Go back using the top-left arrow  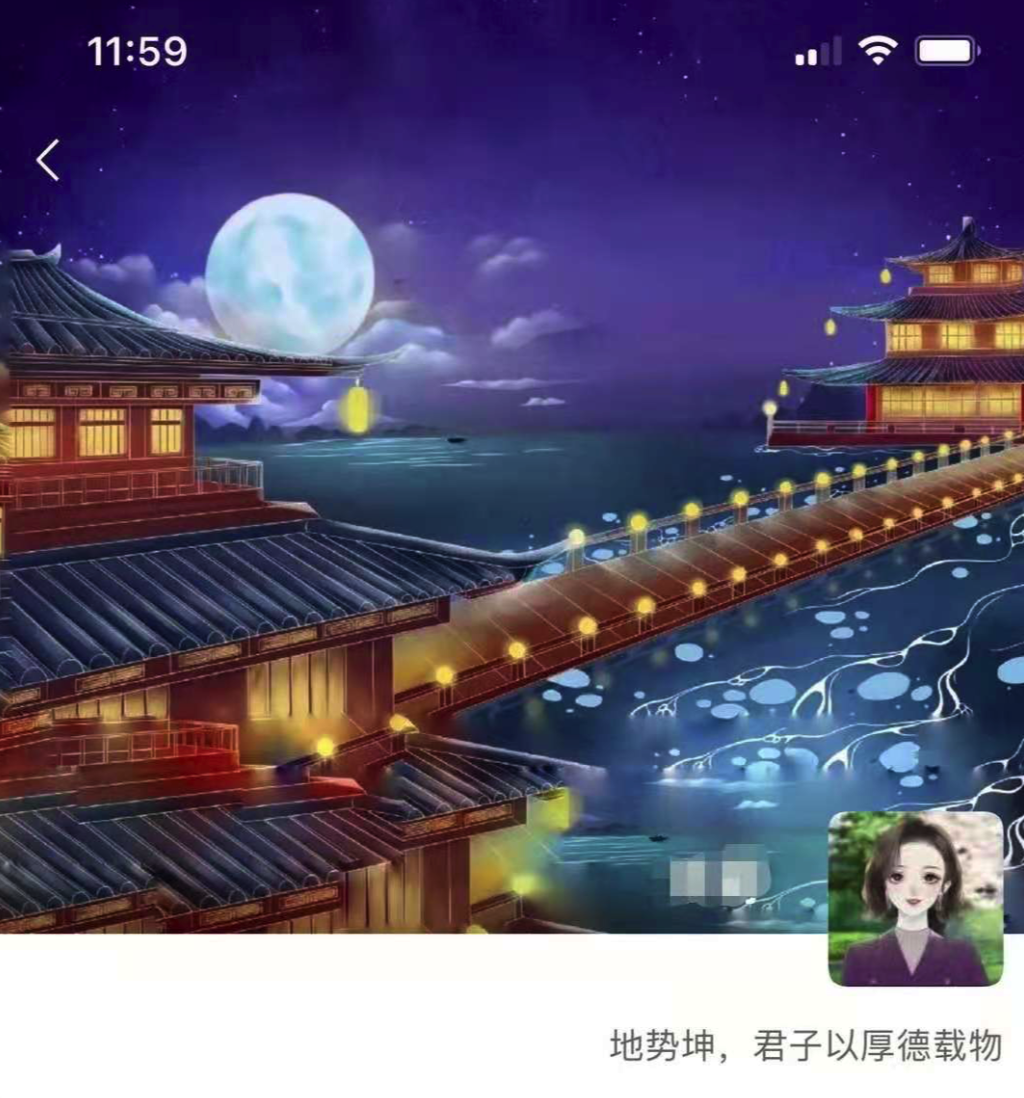(48, 160)
